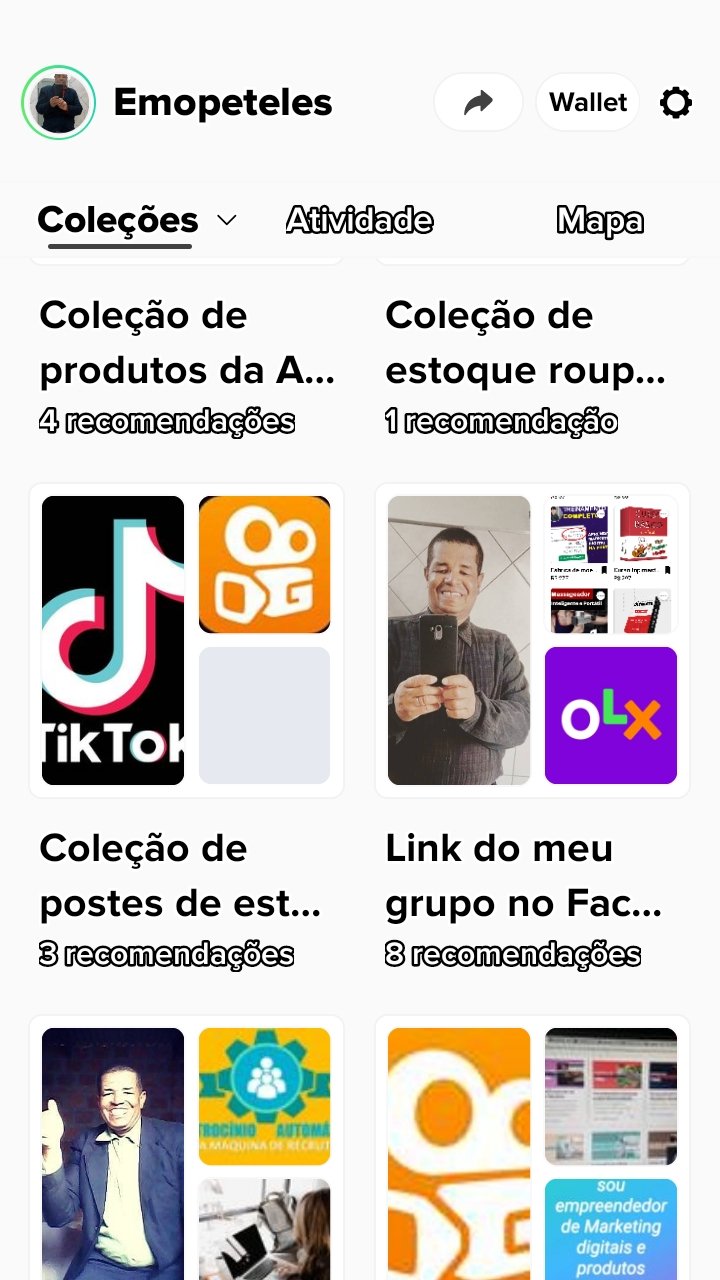
Task: Expand the Coleções dropdown chevron
Action: (227, 220)
